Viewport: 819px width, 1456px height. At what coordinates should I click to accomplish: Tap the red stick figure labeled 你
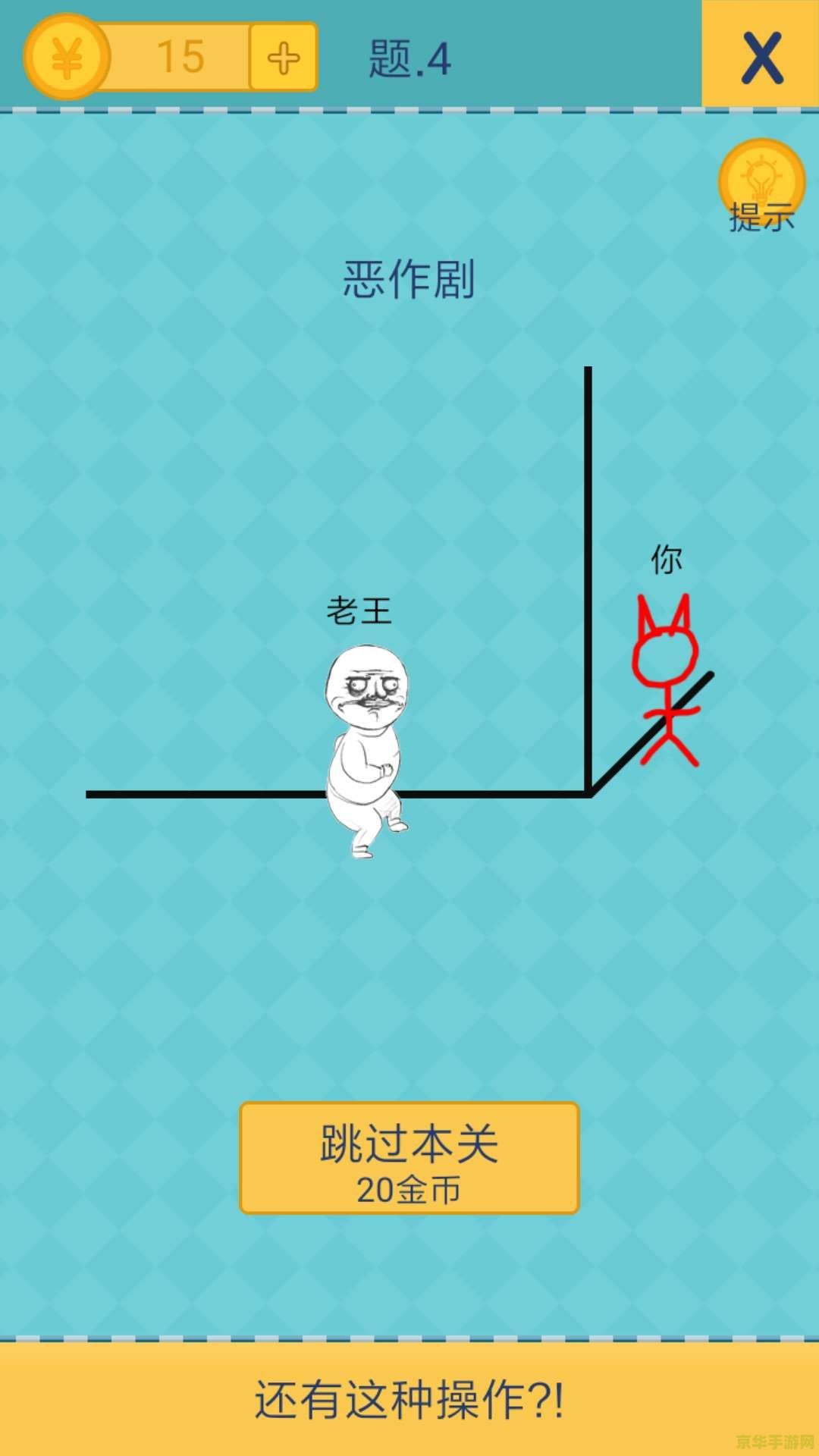click(x=667, y=679)
